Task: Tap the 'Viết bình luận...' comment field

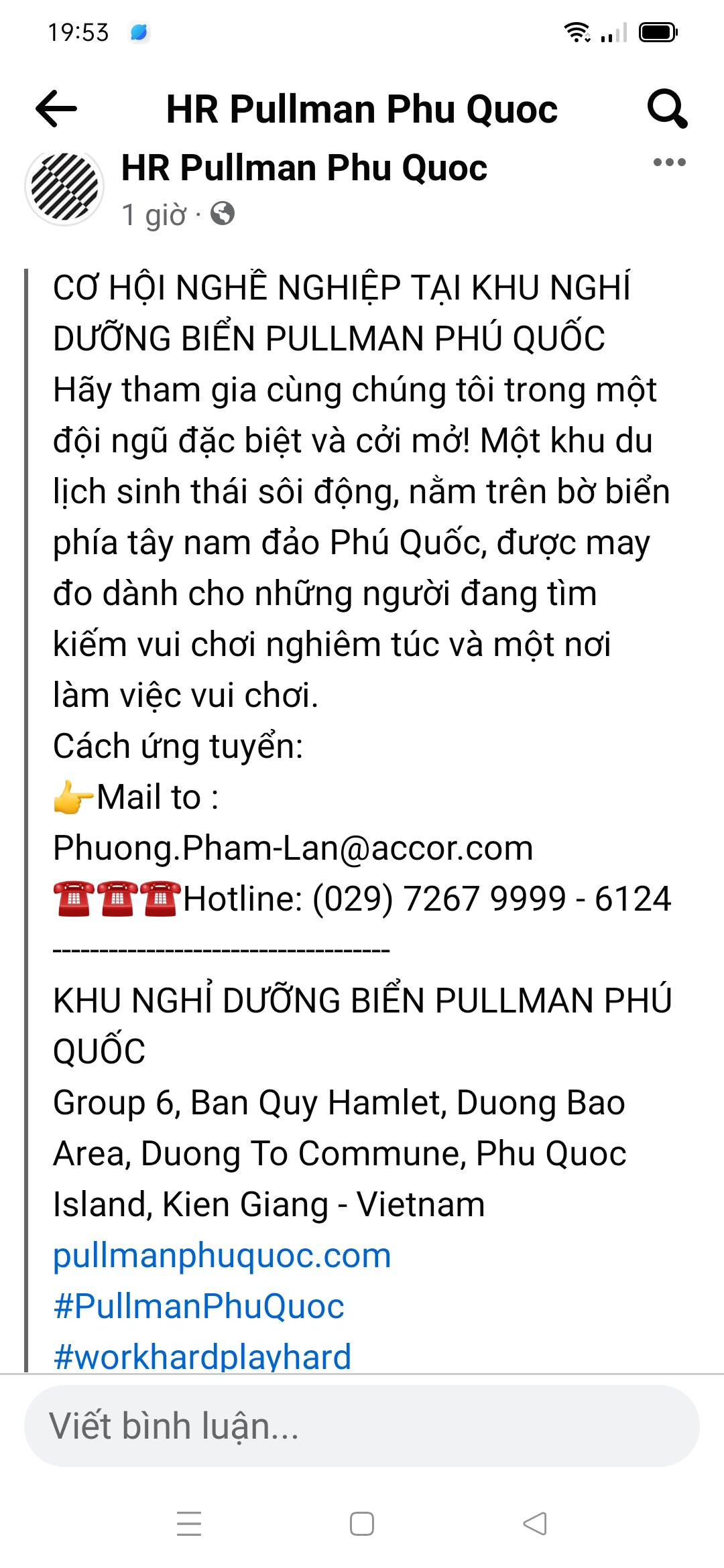Action: [362, 1426]
